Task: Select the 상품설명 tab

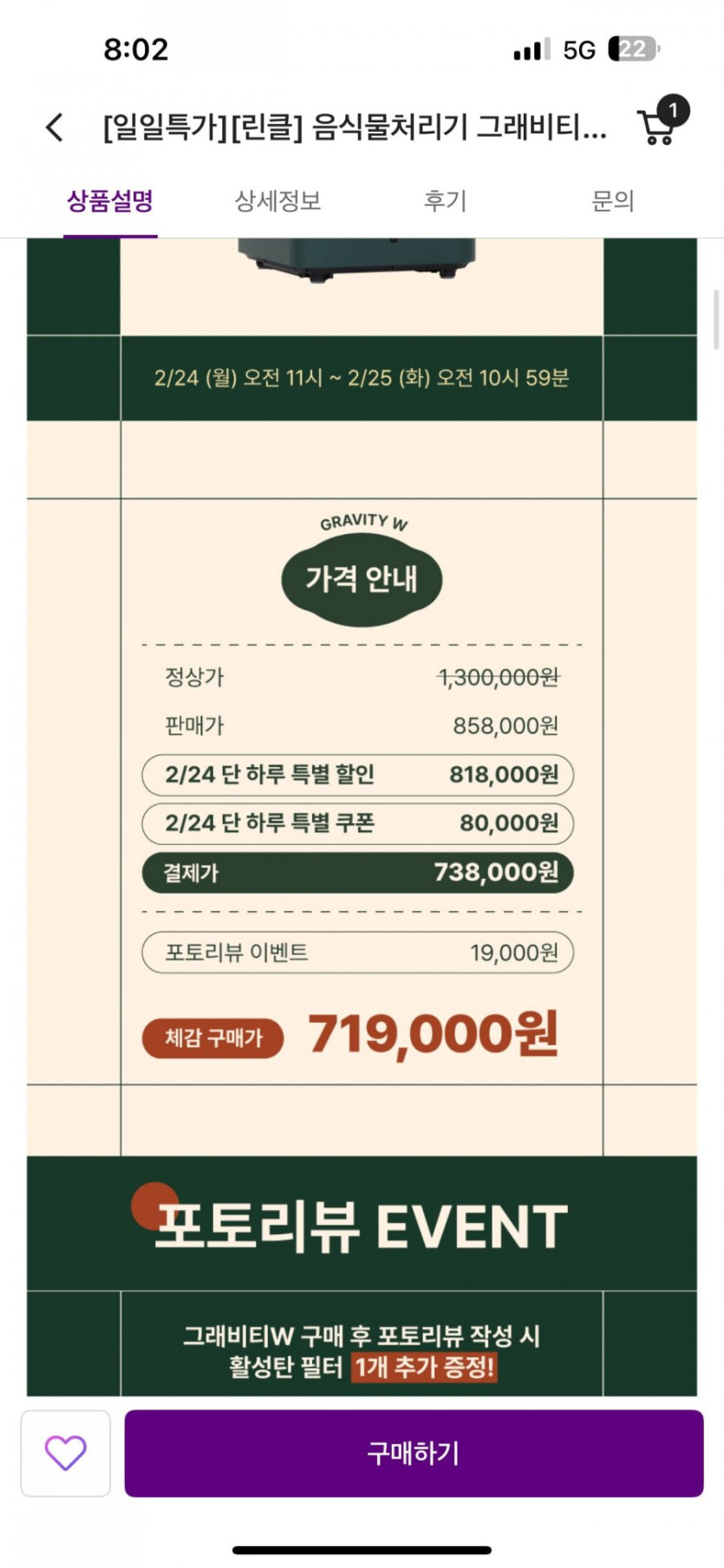Action: click(x=110, y=201)
